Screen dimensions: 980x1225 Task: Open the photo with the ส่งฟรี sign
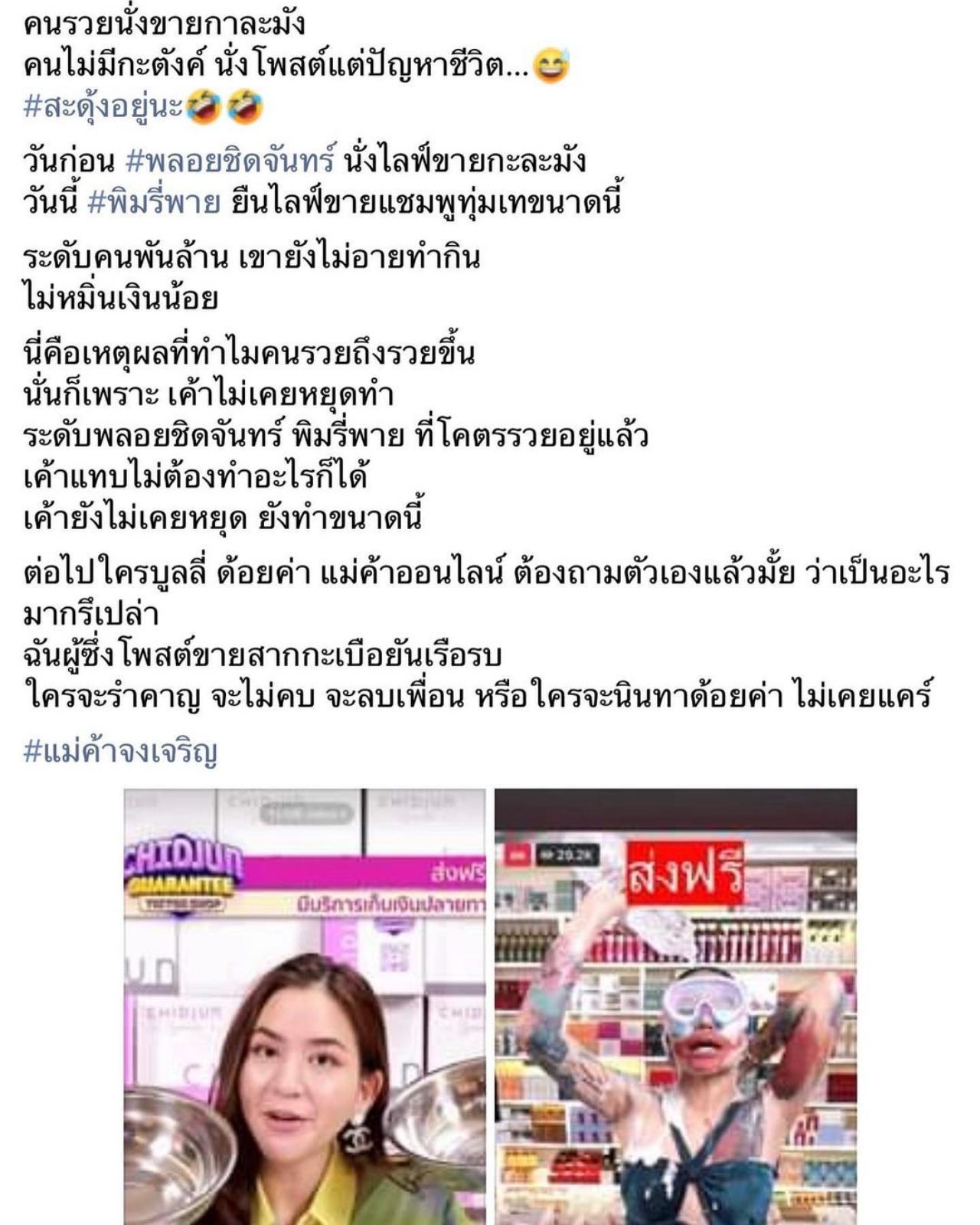click(x=675, y=1005)
